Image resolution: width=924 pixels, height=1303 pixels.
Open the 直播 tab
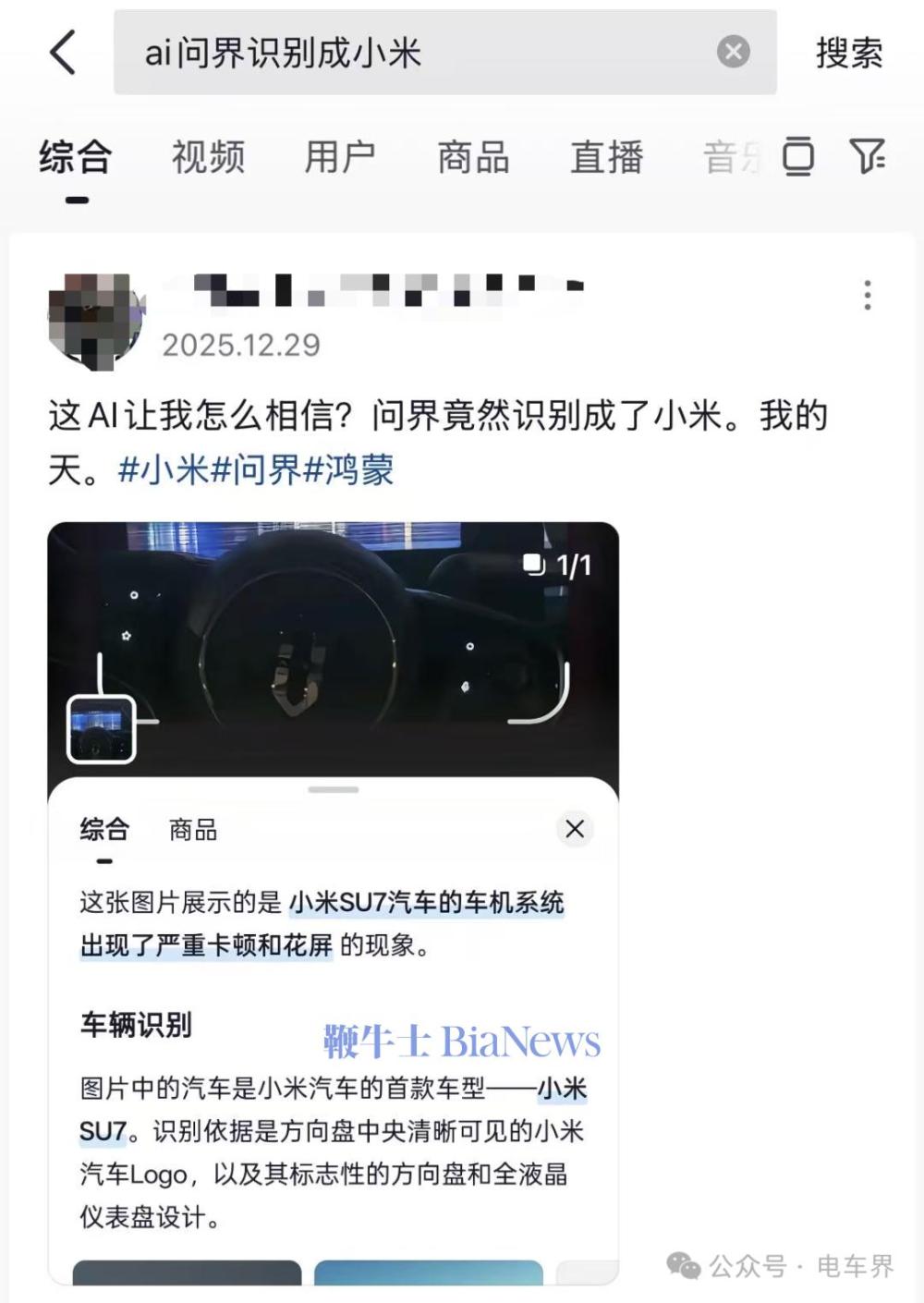(606, 157)
